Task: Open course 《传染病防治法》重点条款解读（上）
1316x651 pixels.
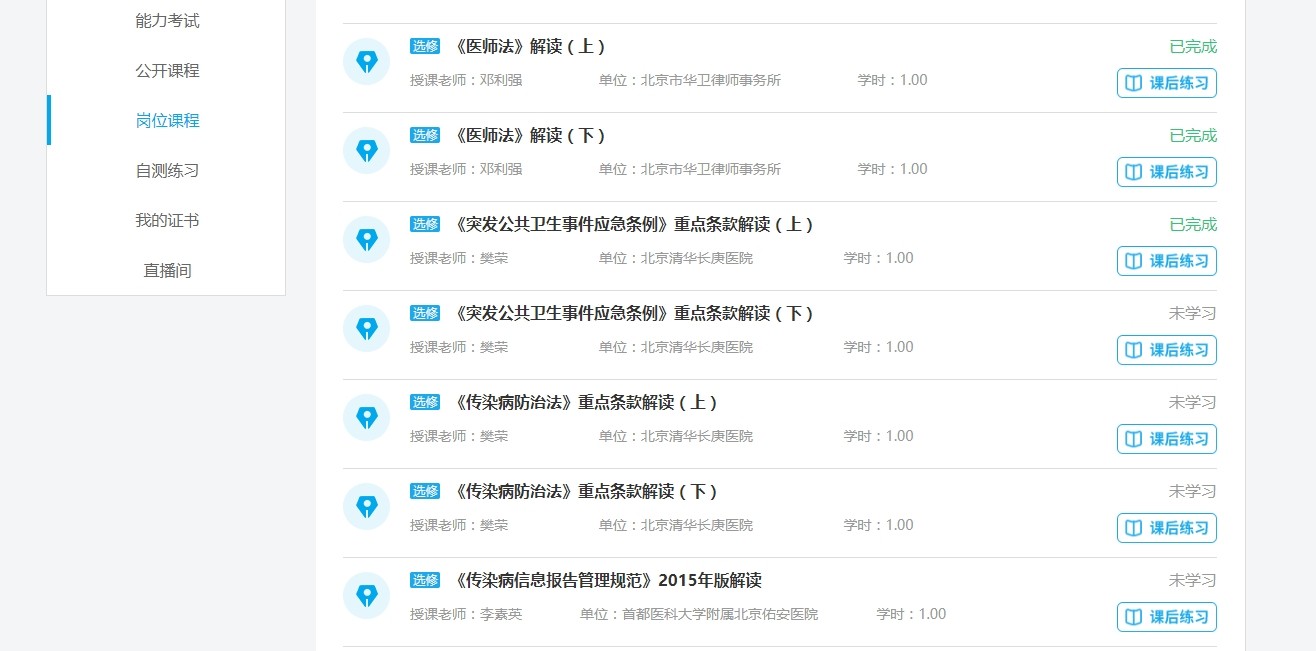Action: pyautogui.click(x=585, y=403)
